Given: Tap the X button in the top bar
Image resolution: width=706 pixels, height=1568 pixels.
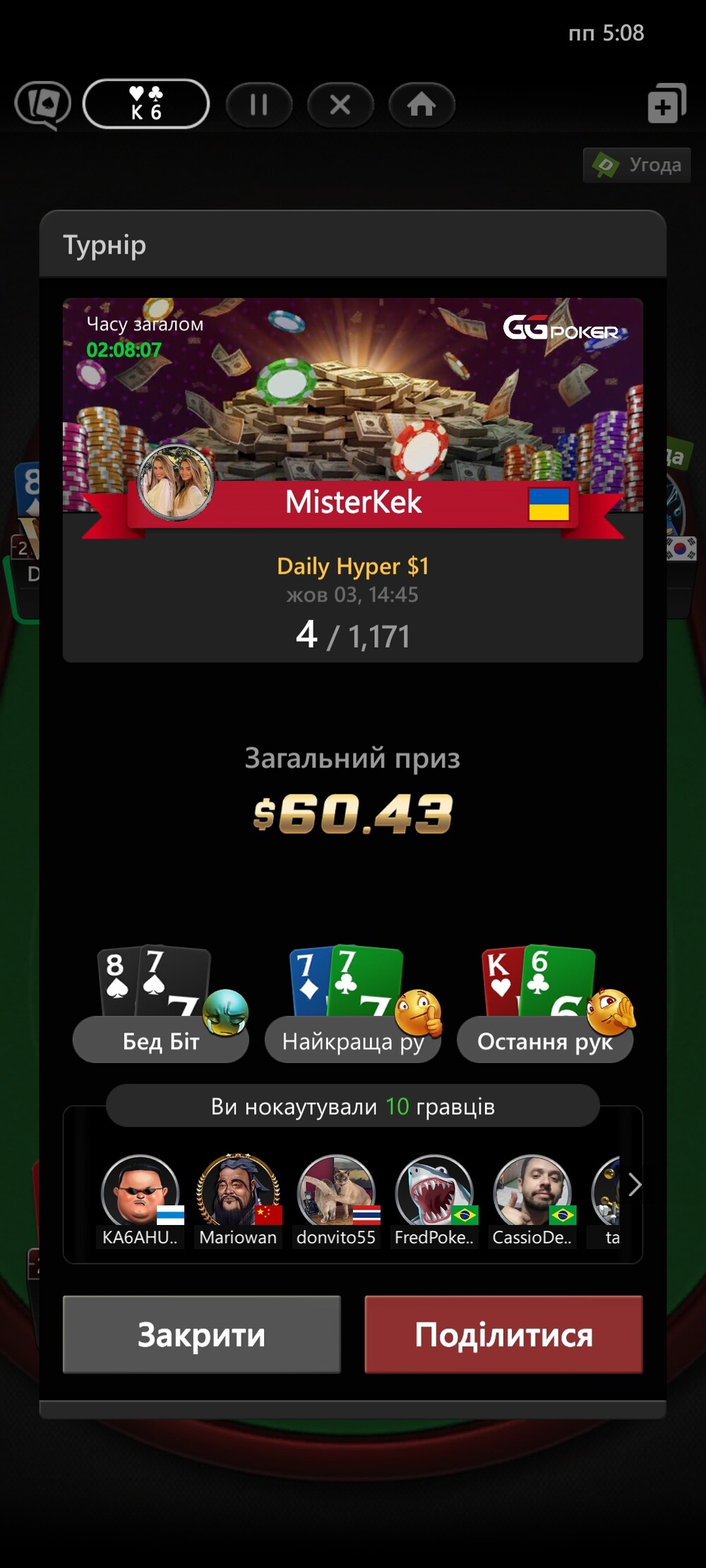Looking at the screenshot, I should [340, 104].
